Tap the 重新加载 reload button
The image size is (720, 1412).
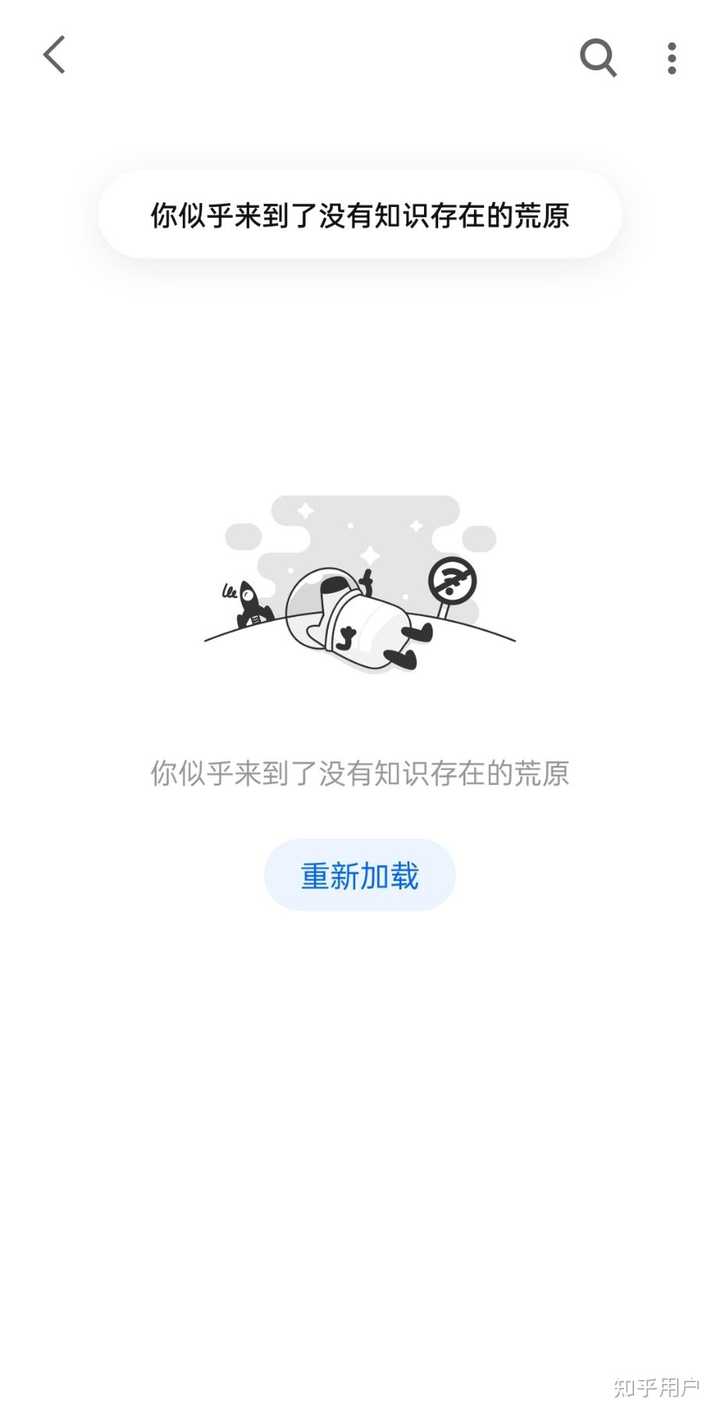(x=360, y=875)
